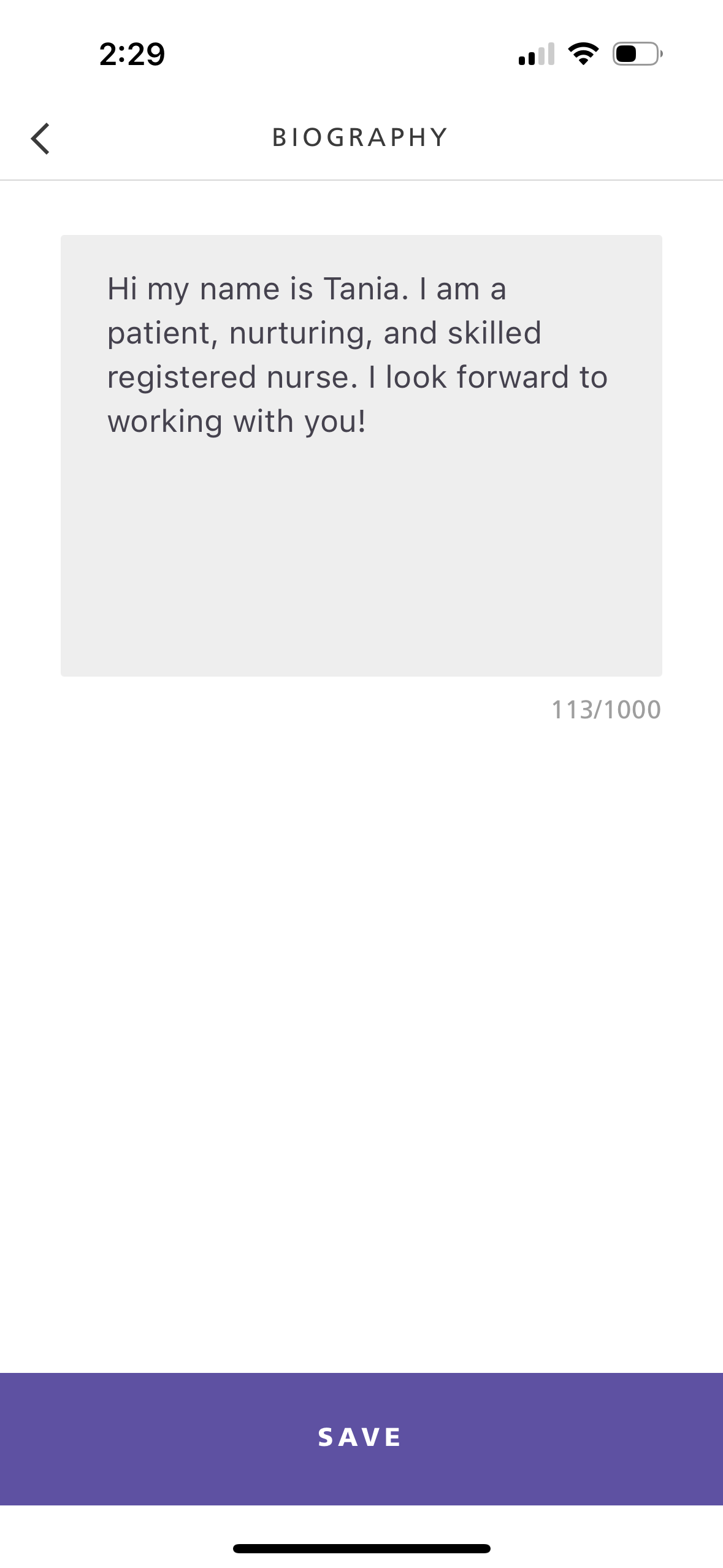This screenshot has width=723, height=1568.
Task: Tap inside the biography text area
Action: (361, 454)
